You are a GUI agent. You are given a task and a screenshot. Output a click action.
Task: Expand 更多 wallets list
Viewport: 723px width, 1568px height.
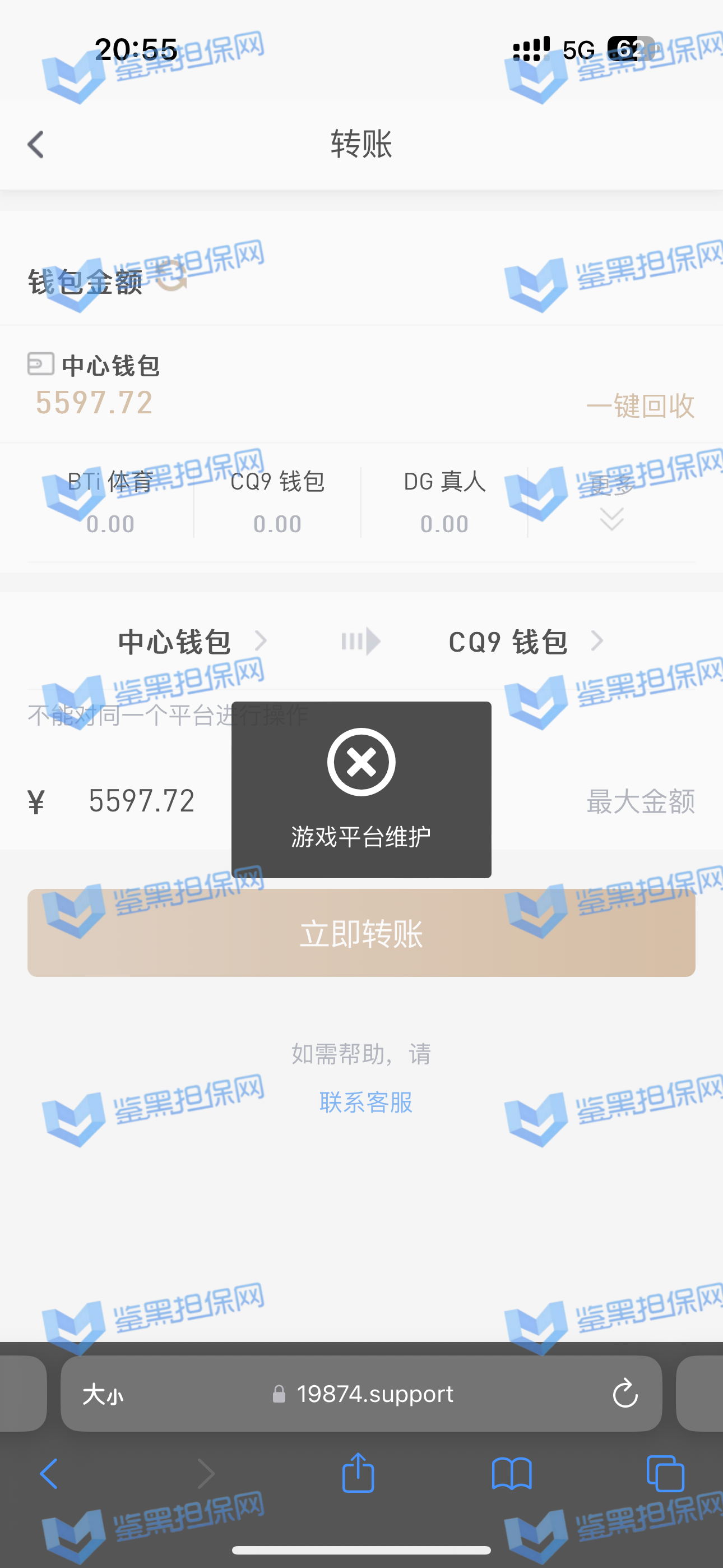click(x=611, y=502)
